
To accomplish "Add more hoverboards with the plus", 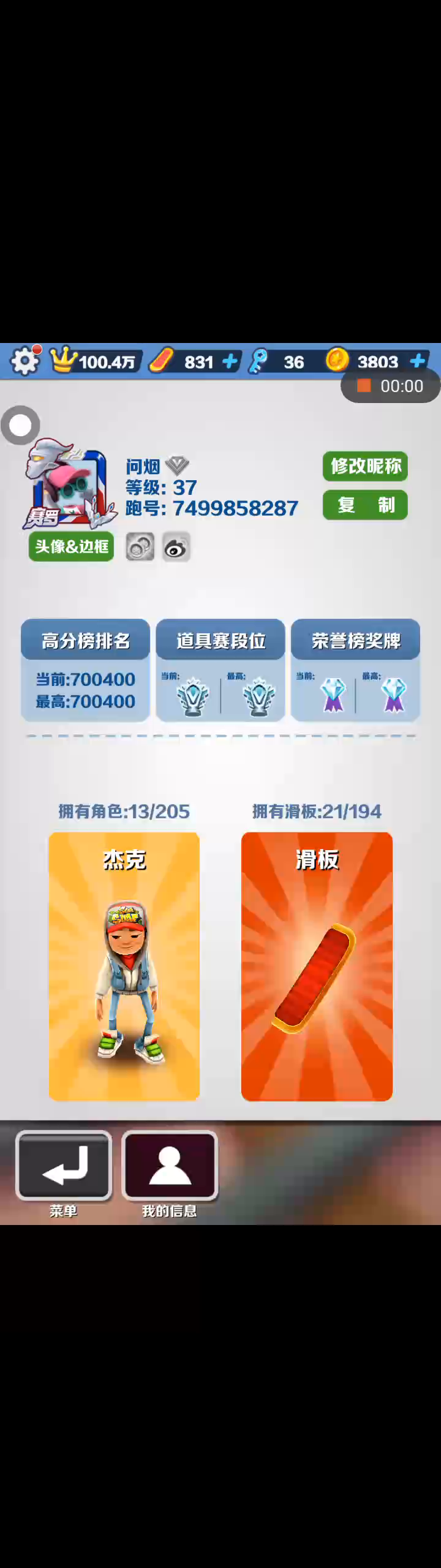I will 230,361.
